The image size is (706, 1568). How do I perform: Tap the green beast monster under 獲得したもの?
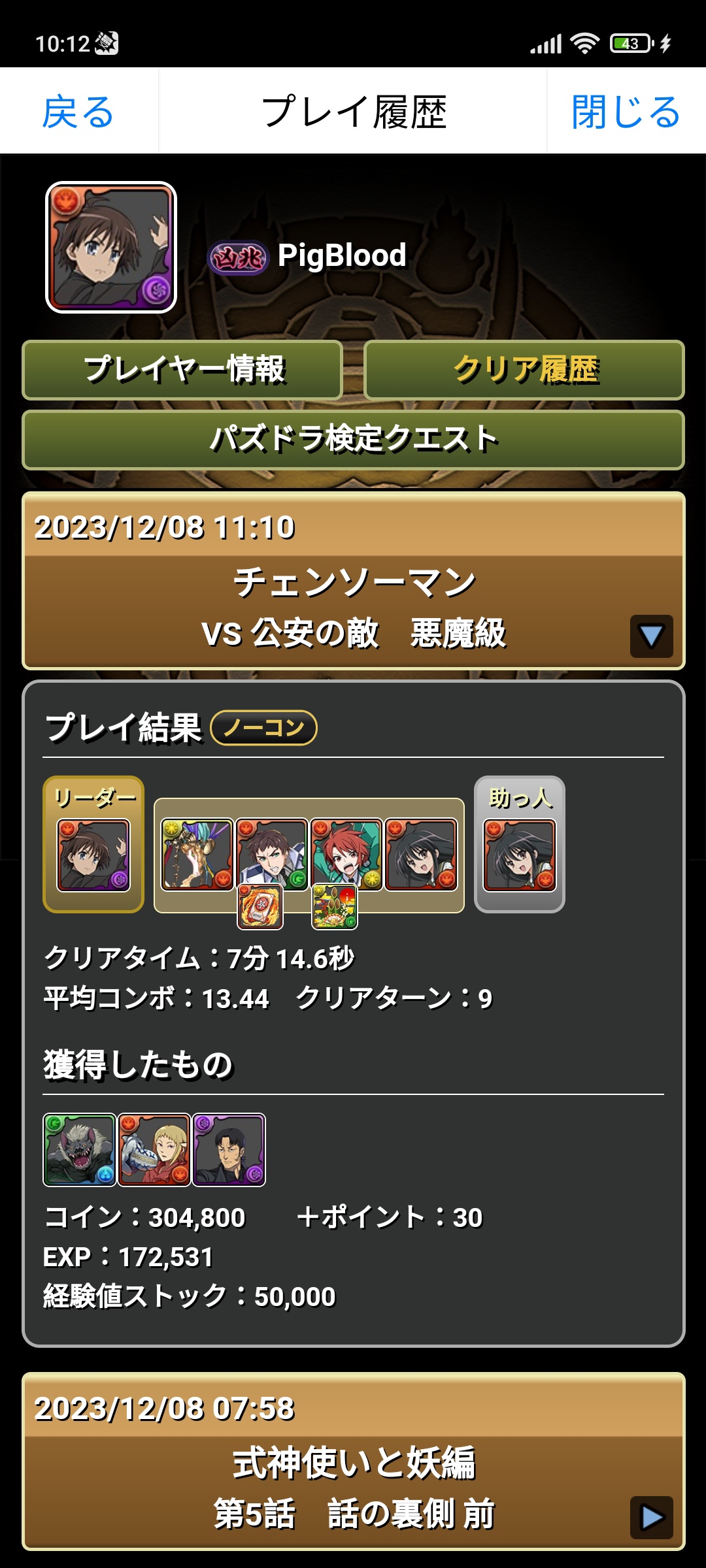pos(80,1150)
